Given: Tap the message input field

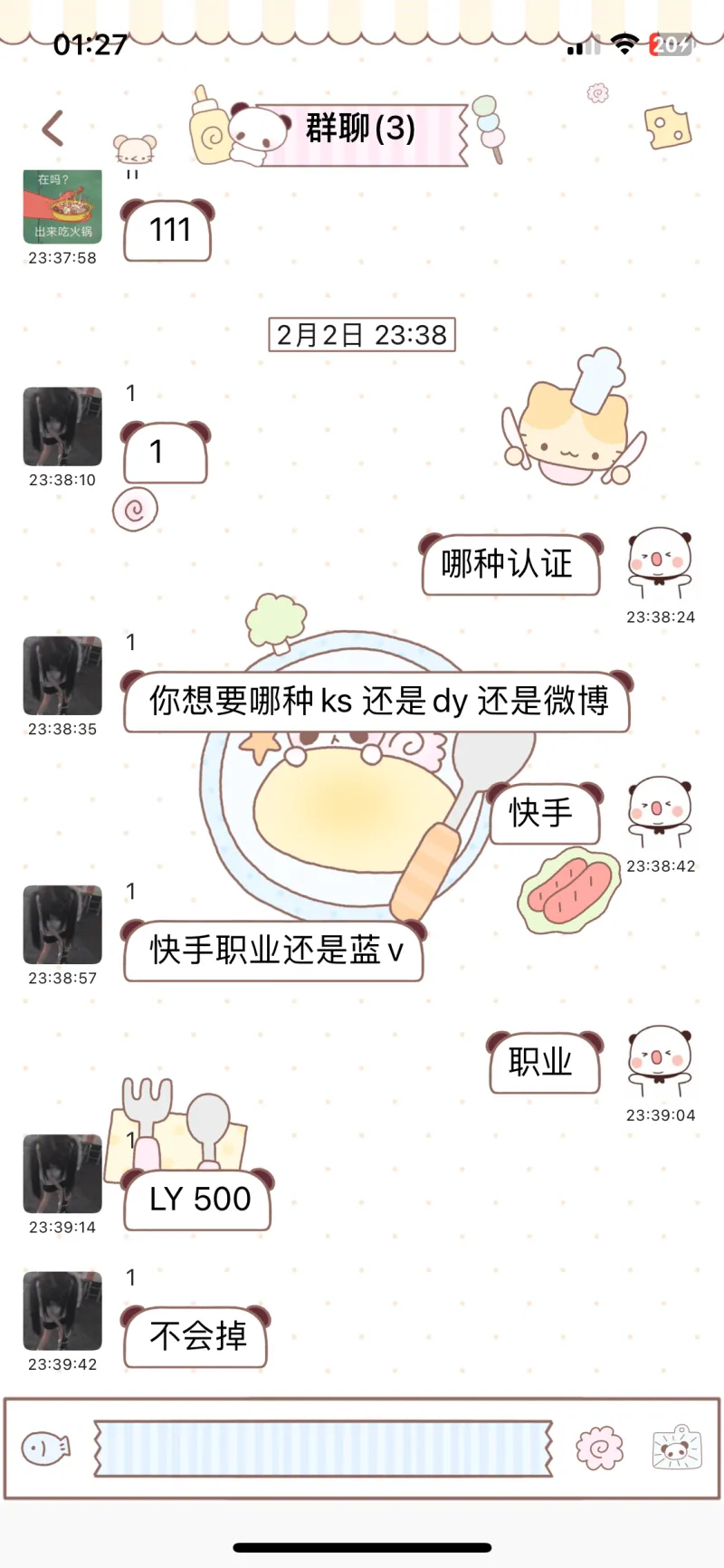Looking at the screenshot, I should pos(323,1448).
